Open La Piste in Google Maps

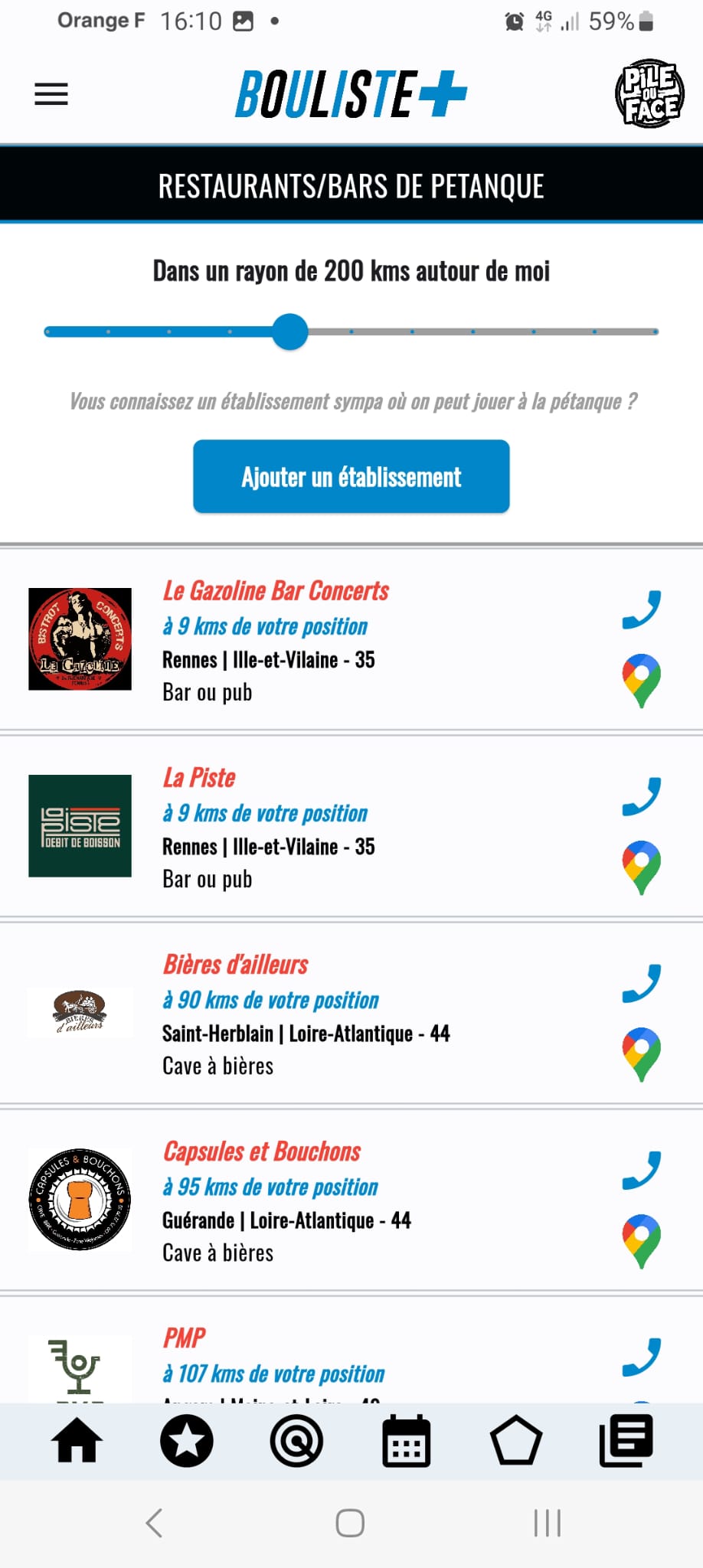[642, 867]
